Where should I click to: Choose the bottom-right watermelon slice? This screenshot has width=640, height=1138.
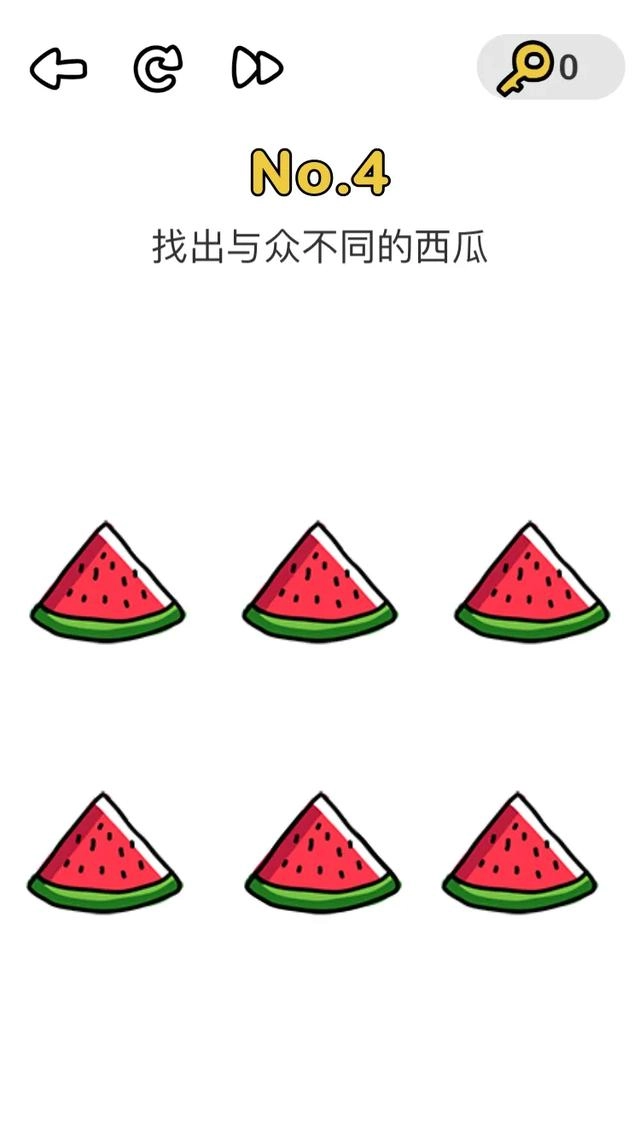(x=519, y=856)
